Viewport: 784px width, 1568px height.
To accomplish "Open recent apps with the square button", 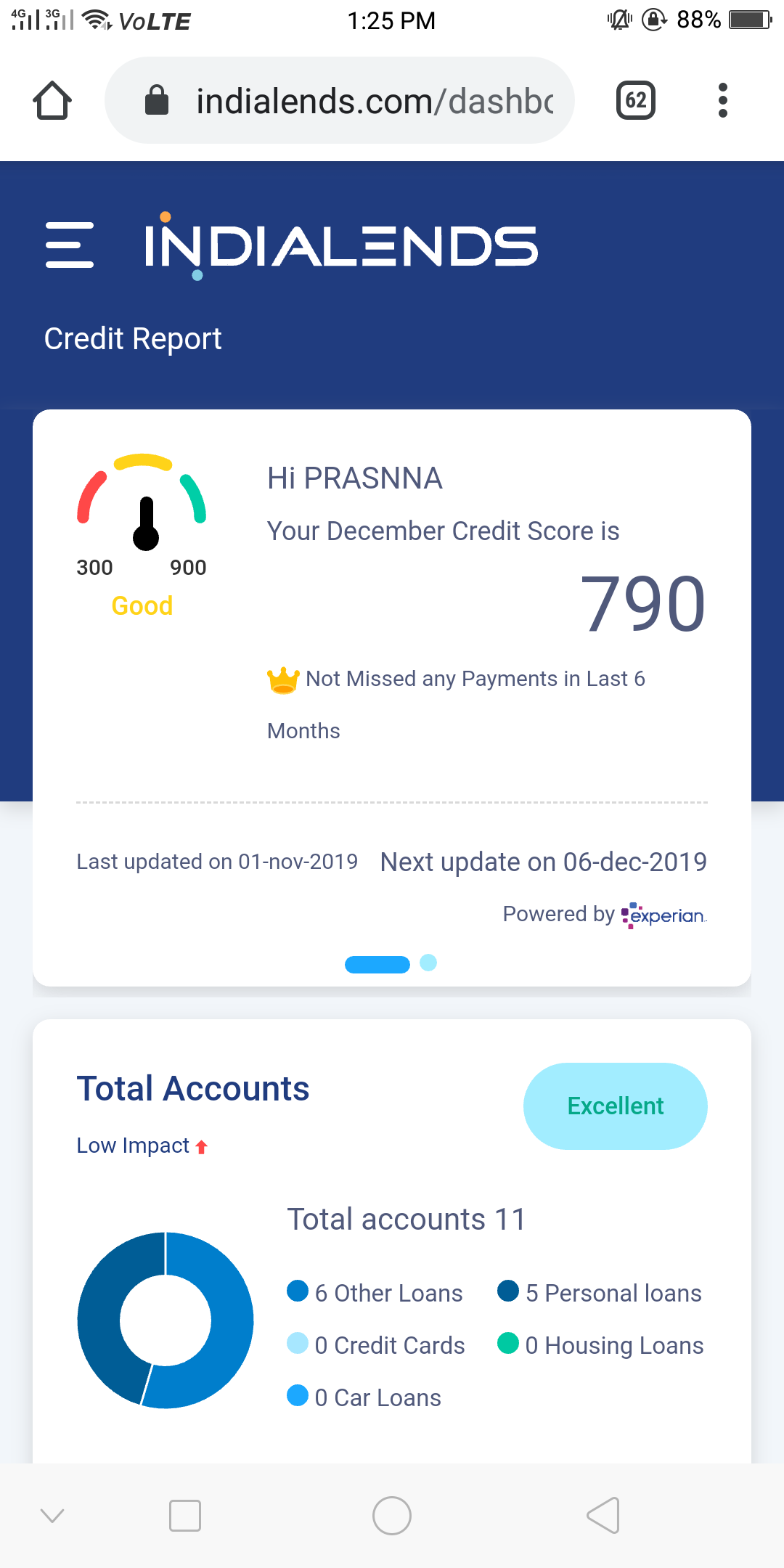I will pyautogui.click(x=185, y=1516).
